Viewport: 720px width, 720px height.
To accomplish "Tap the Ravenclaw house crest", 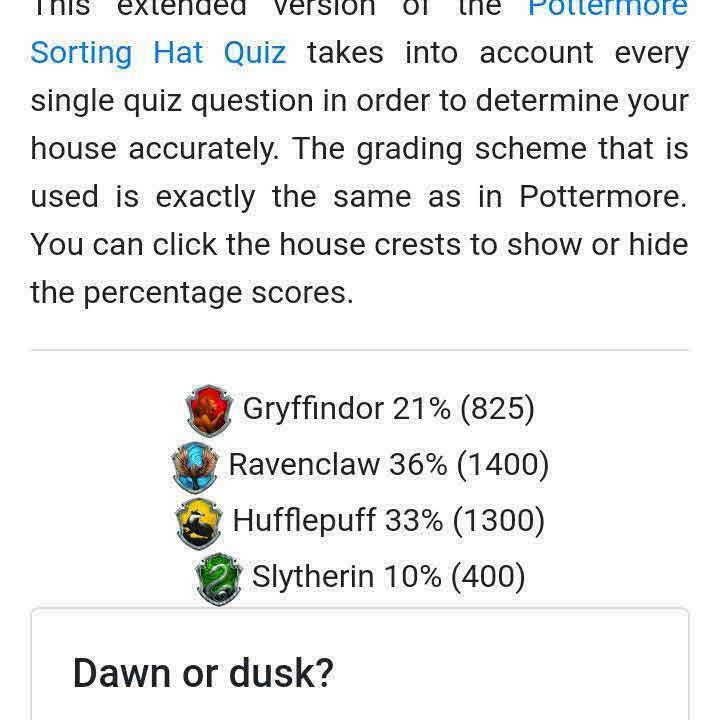I will coord(196,465).
